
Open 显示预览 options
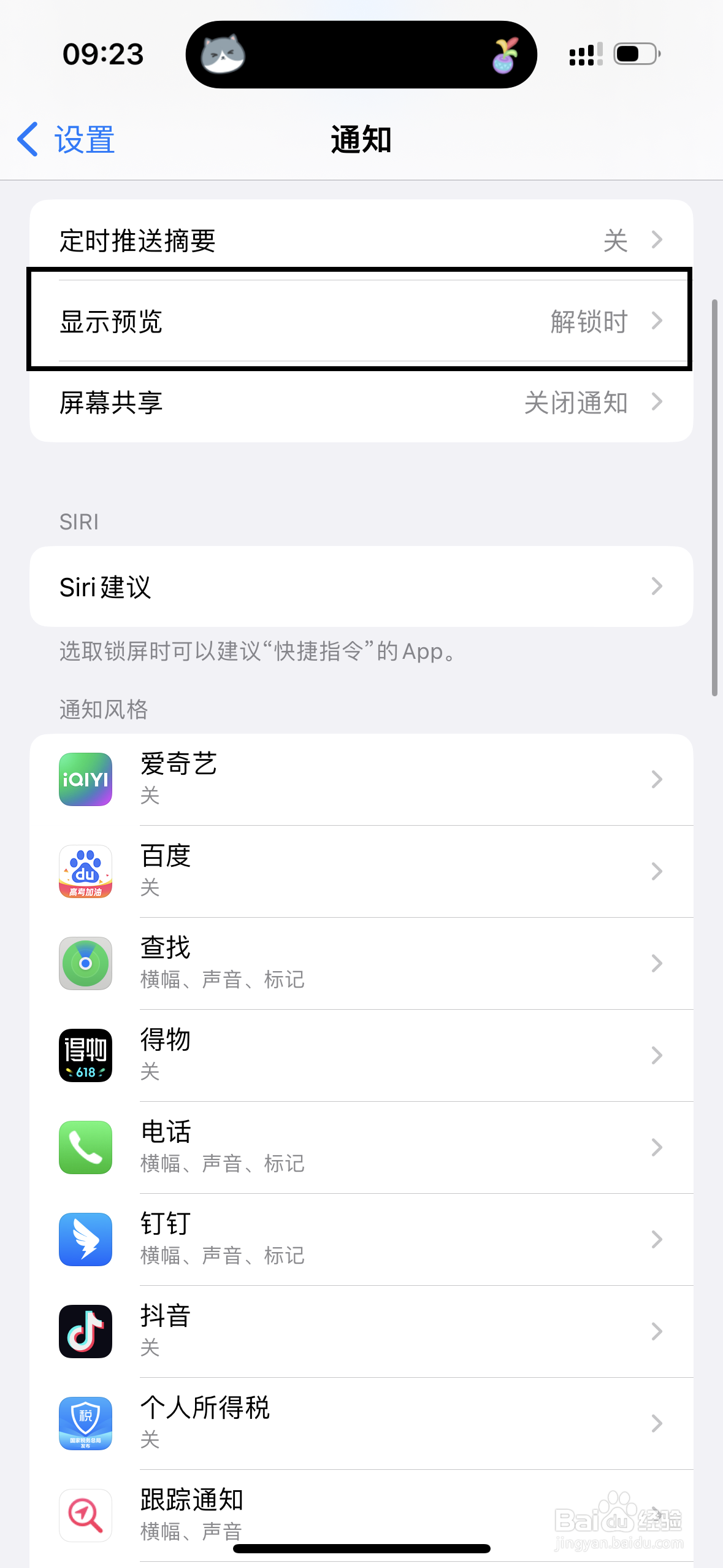coord(361,321)
